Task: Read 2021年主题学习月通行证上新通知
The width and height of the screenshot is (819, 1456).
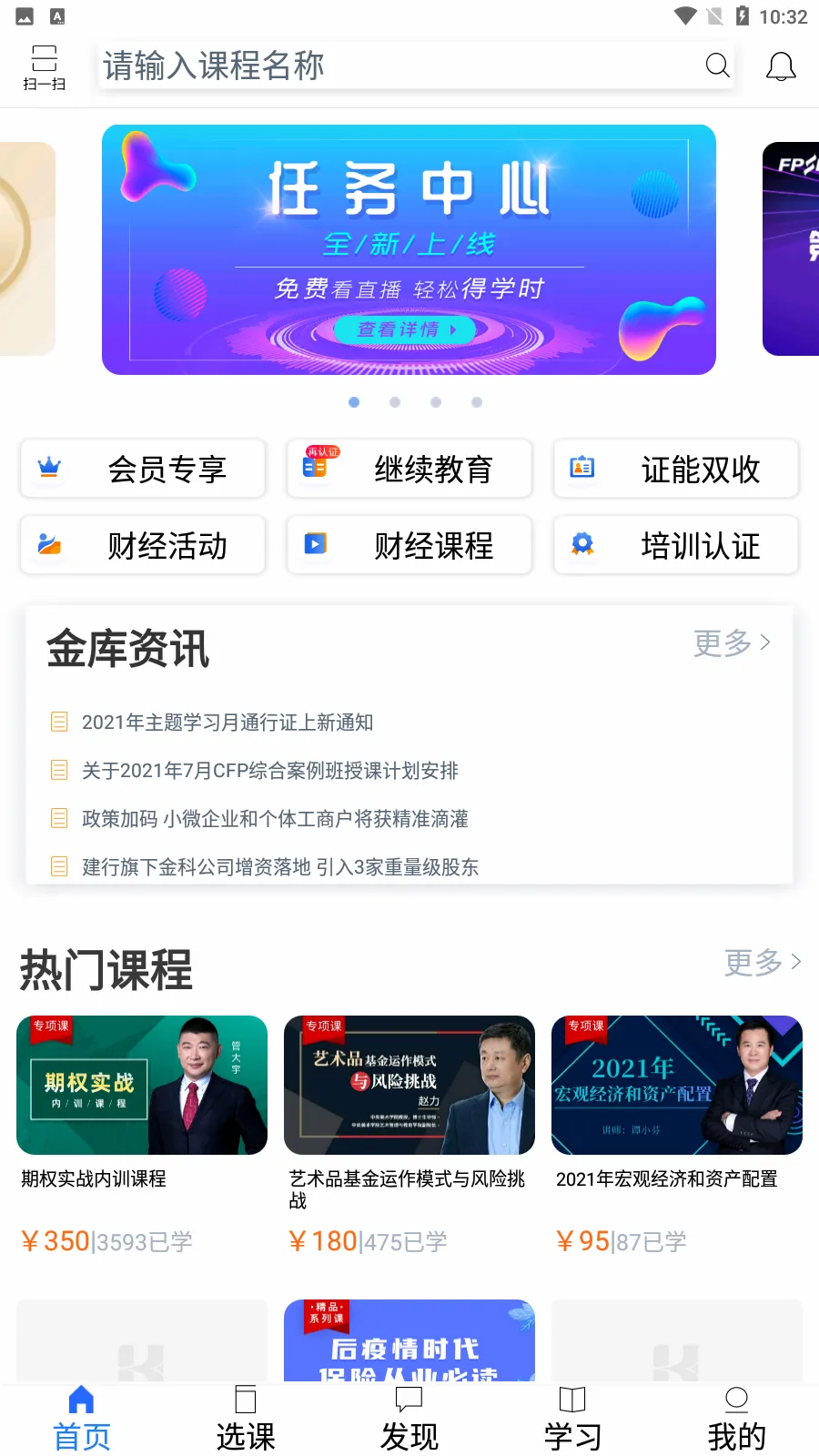Action: [x=227, y=723]
